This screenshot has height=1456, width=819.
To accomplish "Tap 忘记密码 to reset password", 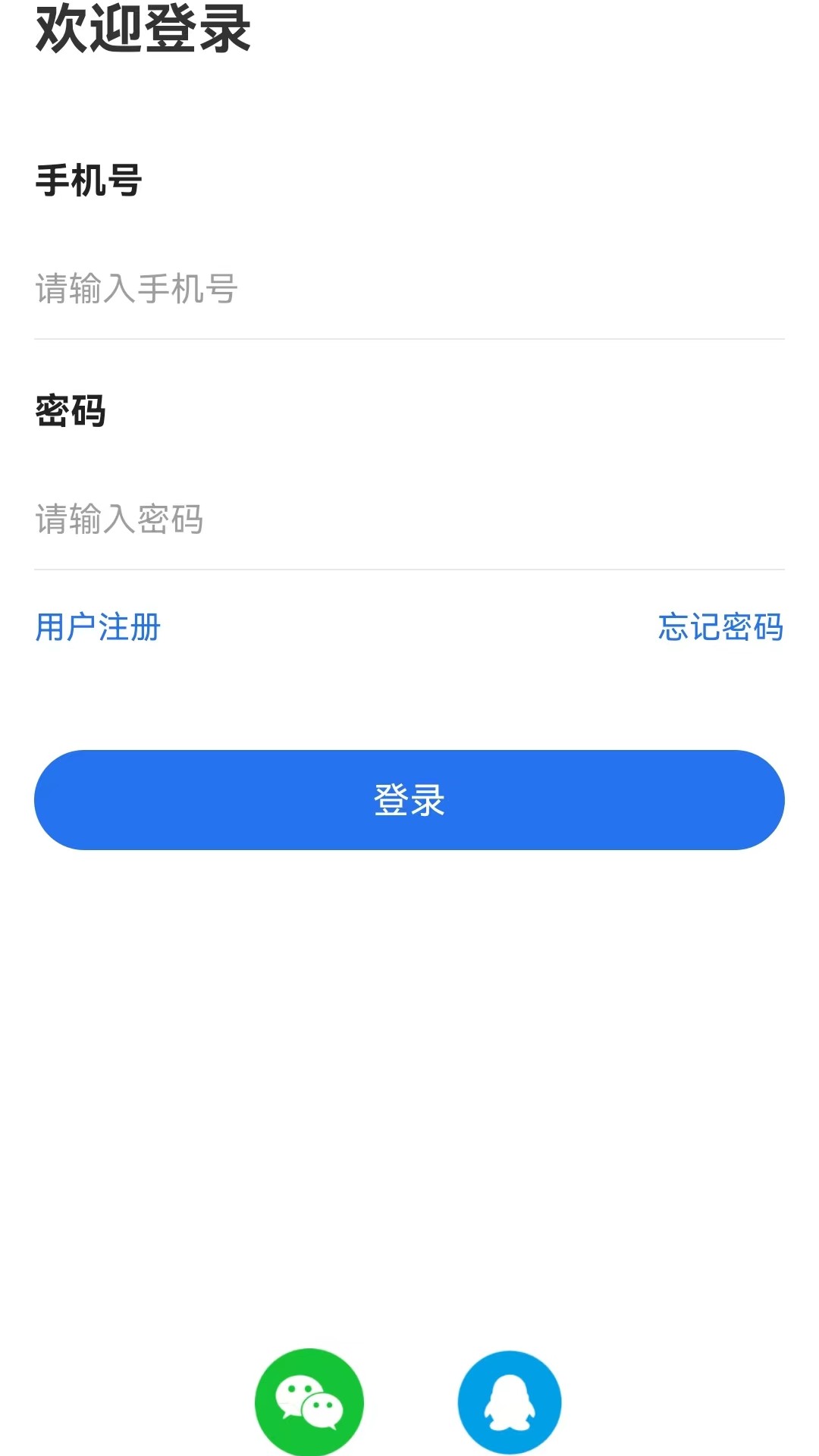I will click(x=720, y=627).
